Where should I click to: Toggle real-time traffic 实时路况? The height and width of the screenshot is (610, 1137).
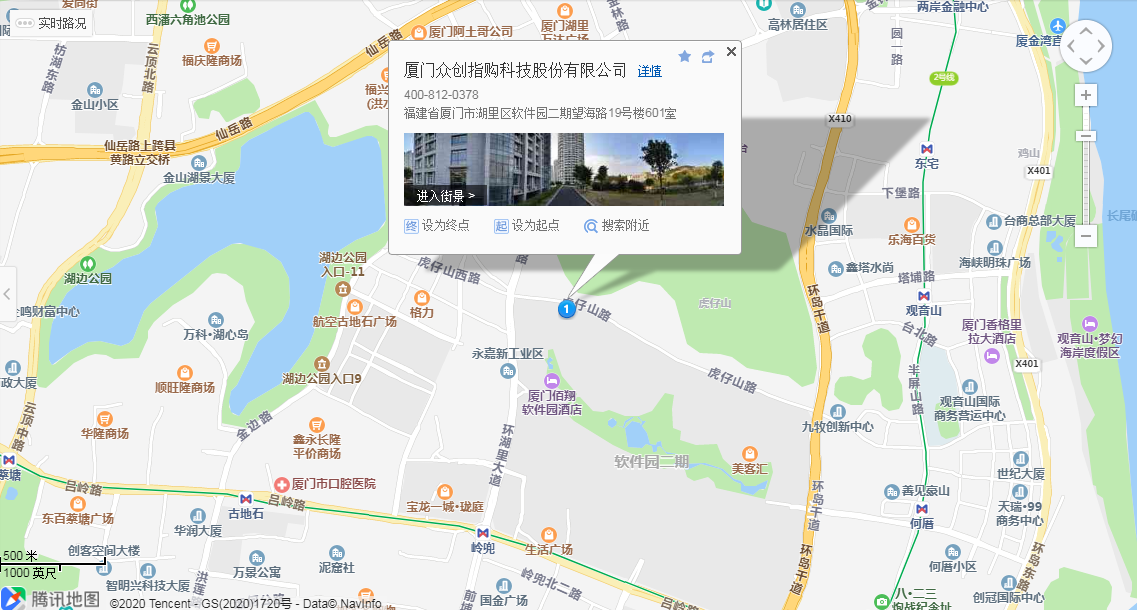(x=52, y=23)
